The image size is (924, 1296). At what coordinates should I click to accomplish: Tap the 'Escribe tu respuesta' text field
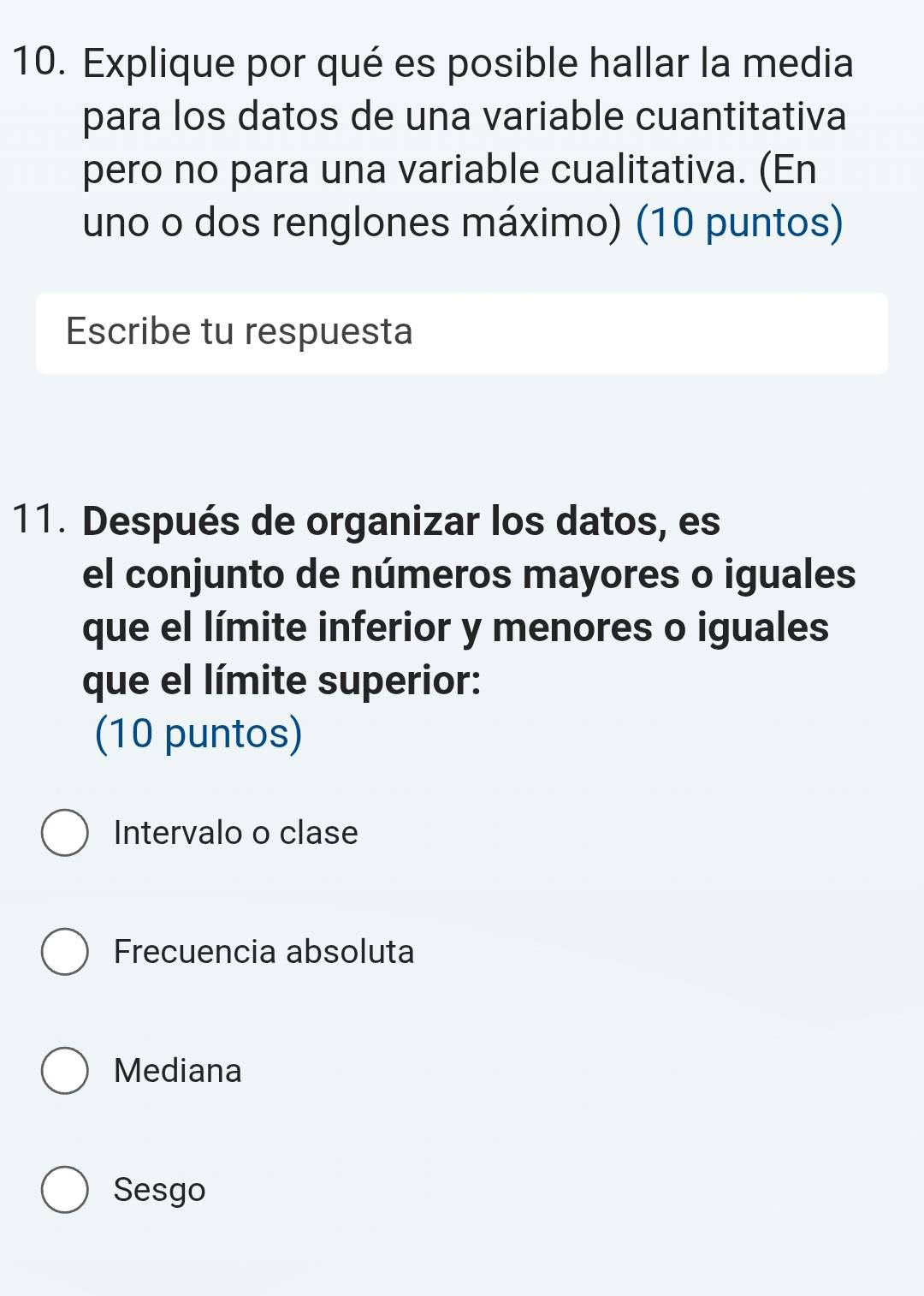(x=461, y=333)
